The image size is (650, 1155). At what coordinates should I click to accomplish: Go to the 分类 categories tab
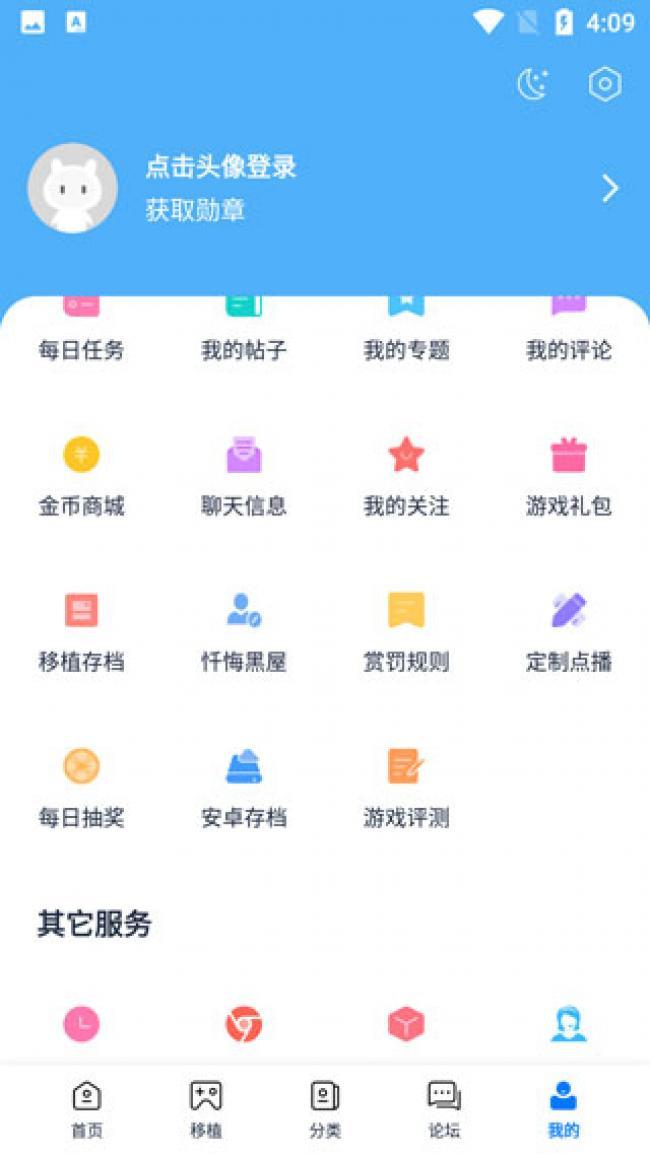pos(325,1109)
